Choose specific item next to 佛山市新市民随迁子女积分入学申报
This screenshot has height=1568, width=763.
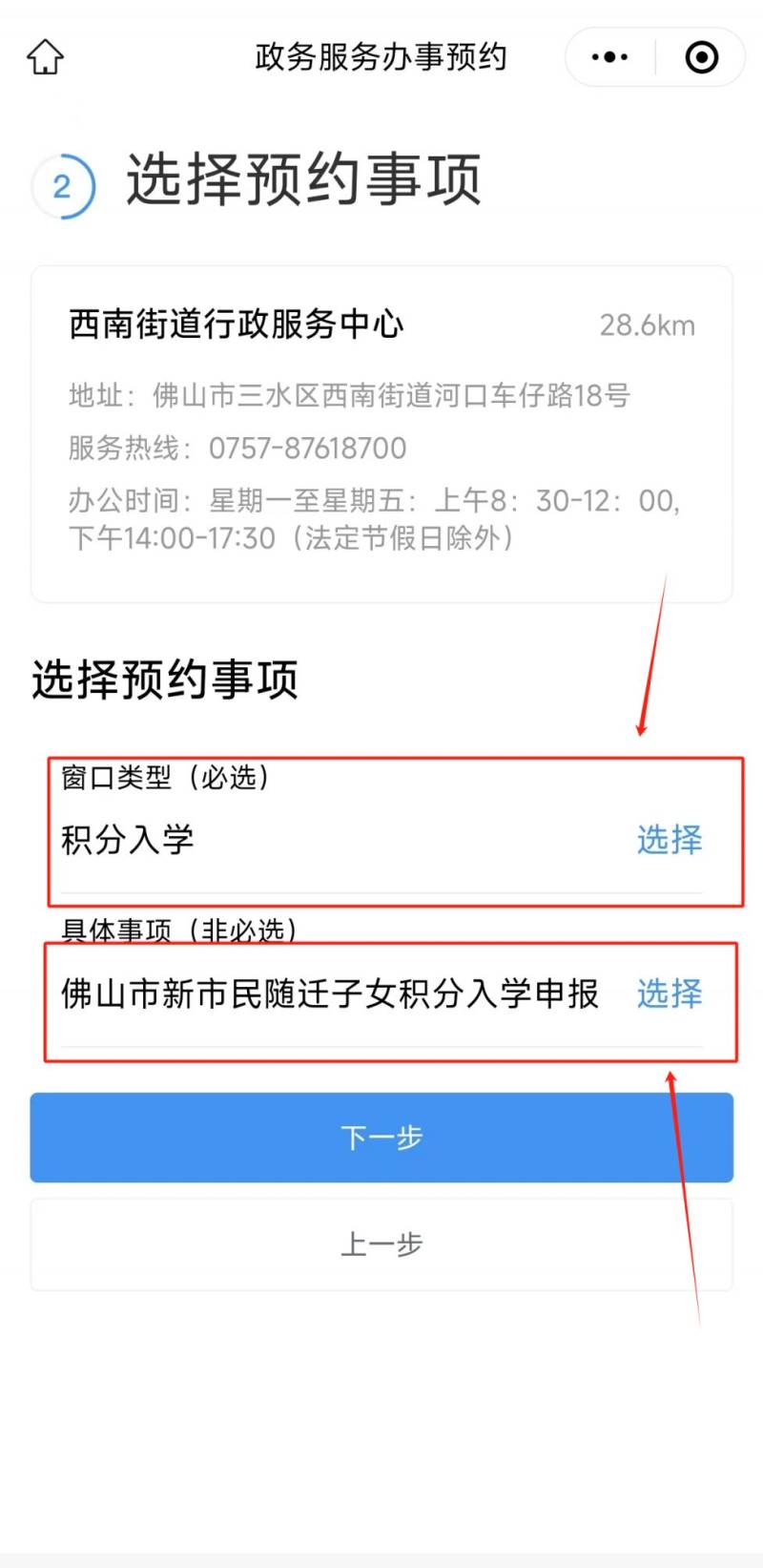click(670, 993)
